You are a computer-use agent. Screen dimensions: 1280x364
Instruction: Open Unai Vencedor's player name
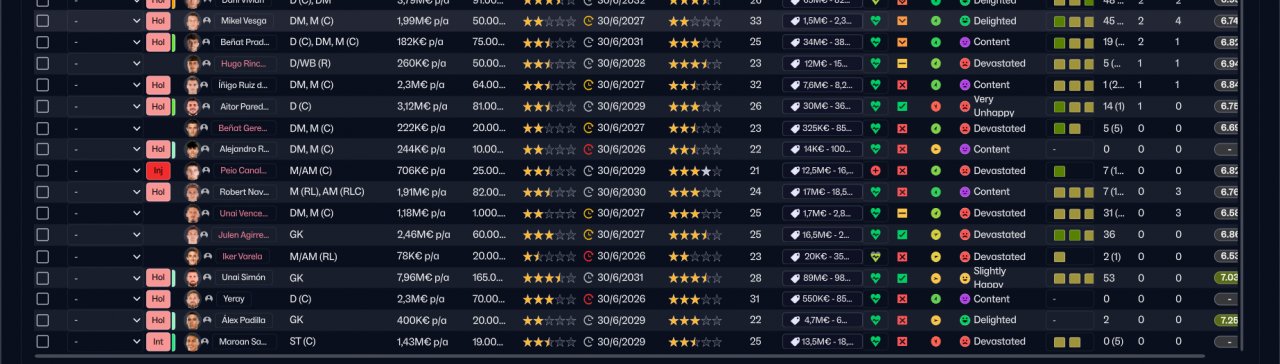coord(244,213)
